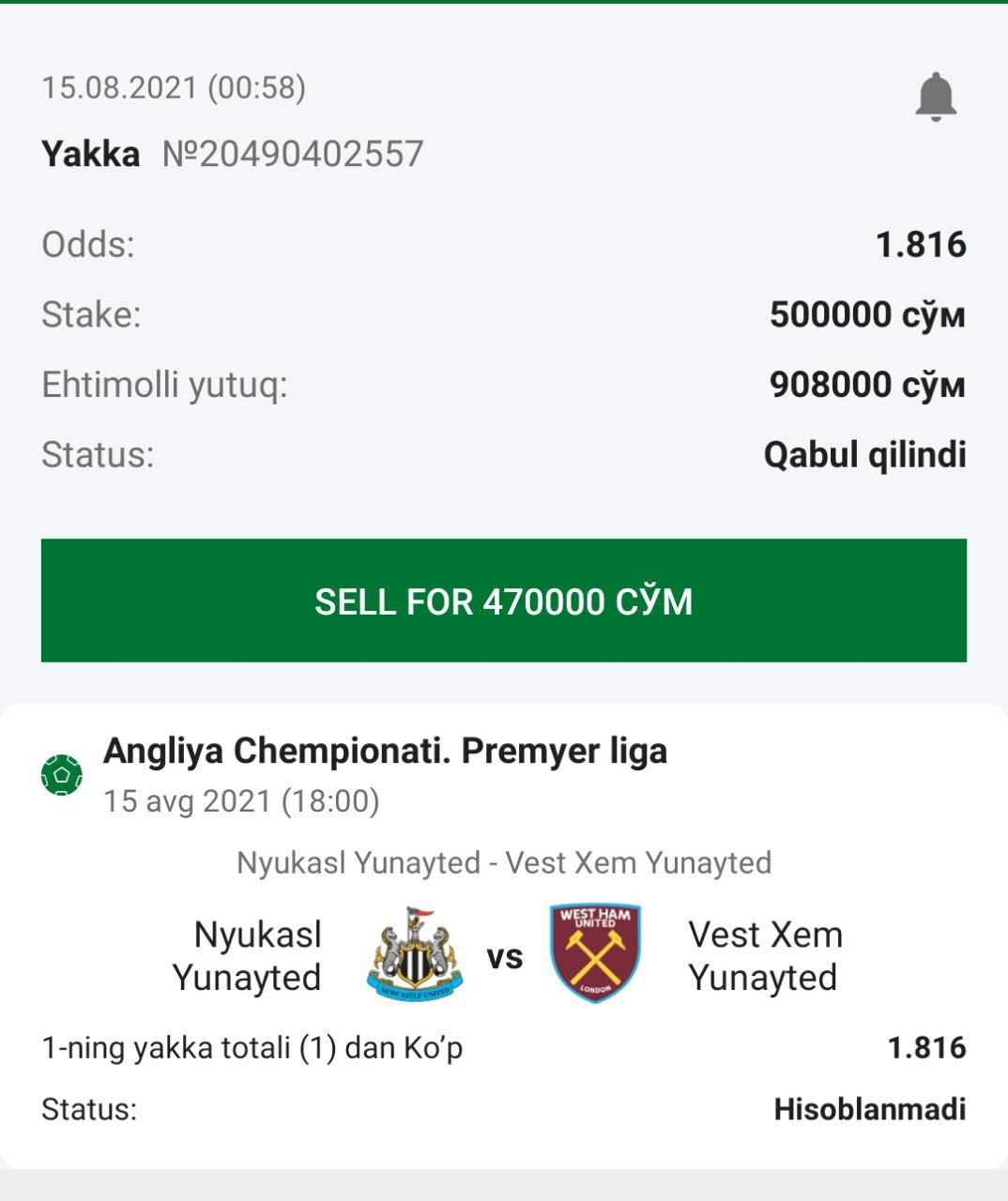Tap the notification bell for this bet
Screen dimensions: 1008x1201
point(935,97)
